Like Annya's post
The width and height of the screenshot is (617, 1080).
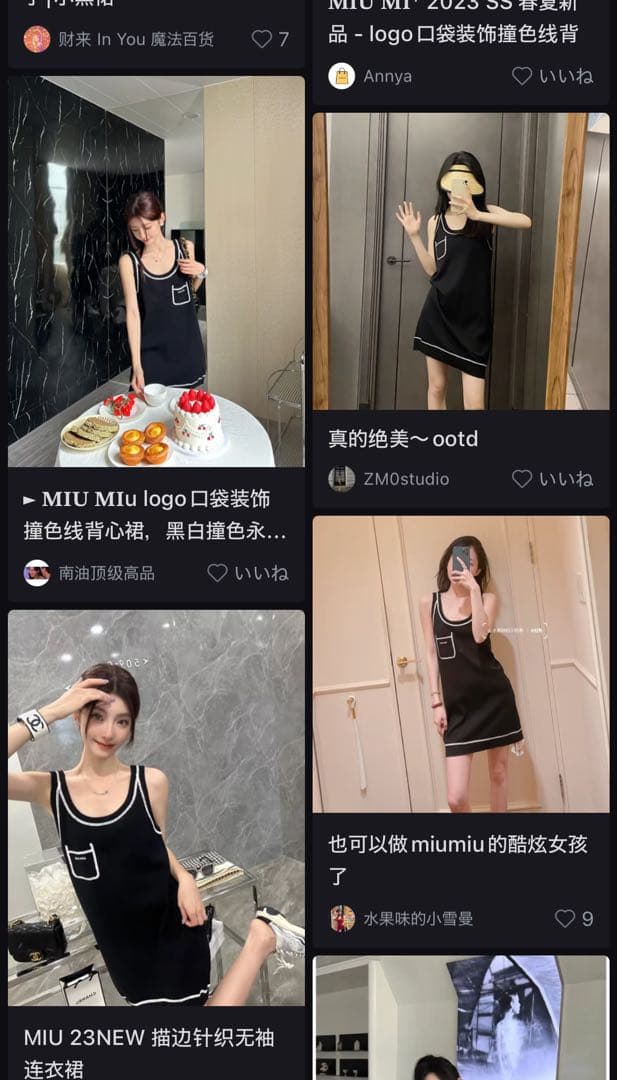click(522, 76)
